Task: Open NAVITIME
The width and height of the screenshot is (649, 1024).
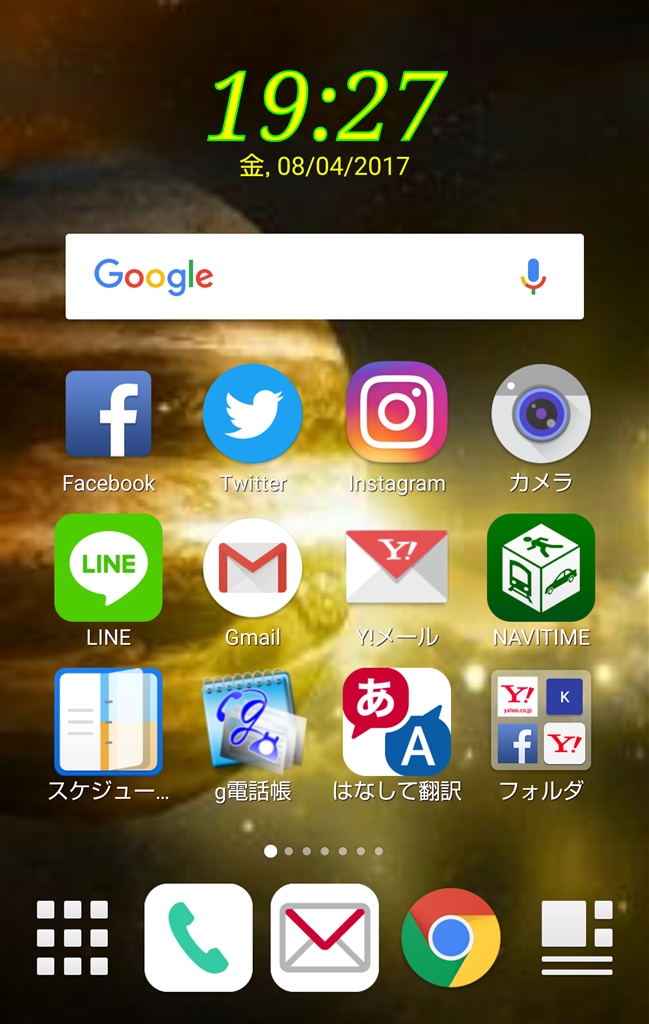Action: [x=541, y=567]
